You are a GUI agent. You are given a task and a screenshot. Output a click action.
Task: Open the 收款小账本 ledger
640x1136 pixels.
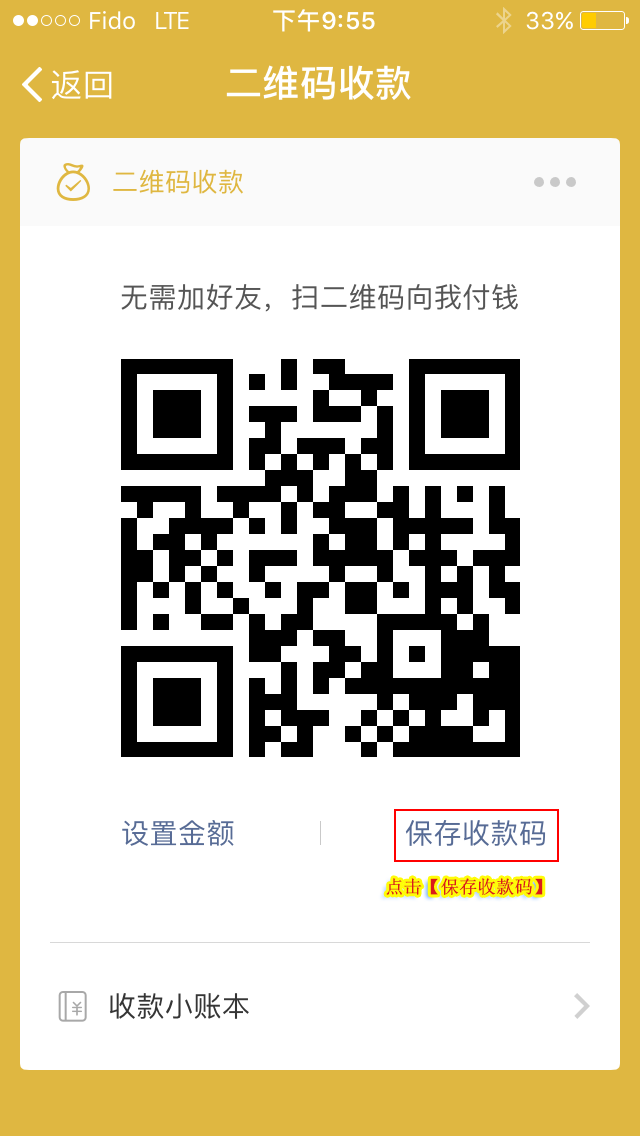(x=320, y=1006)
